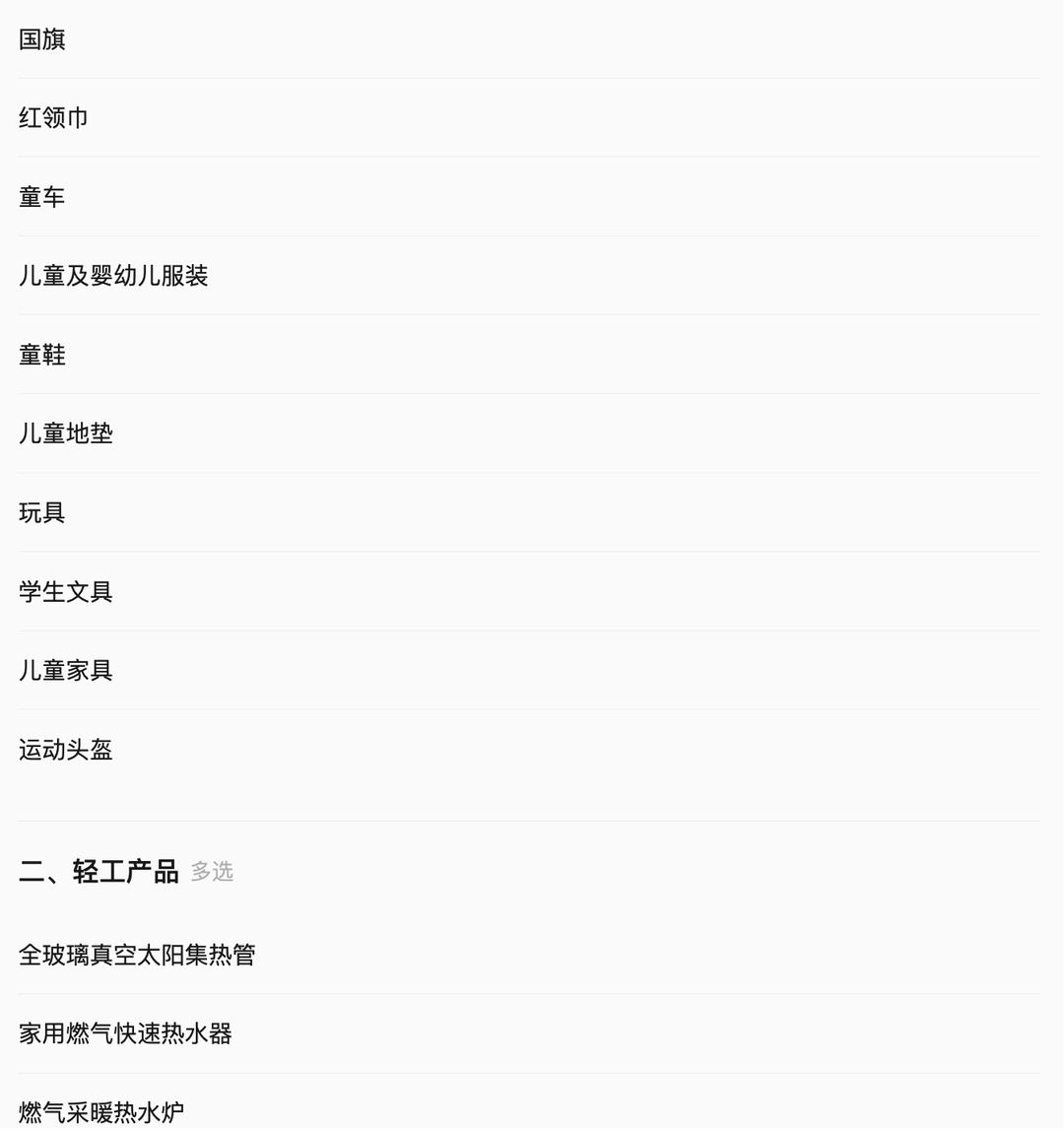1064x1129 pixels.
Task: Select the 国旗 option
Action: [x=42, y=39]
